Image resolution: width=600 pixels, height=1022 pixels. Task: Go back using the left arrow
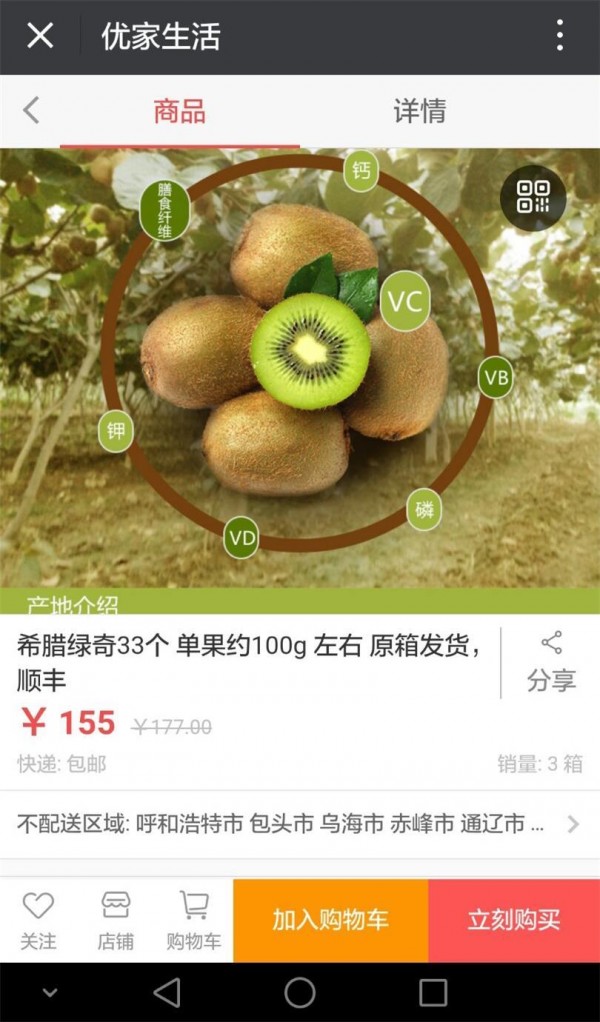tap(32, 110)
